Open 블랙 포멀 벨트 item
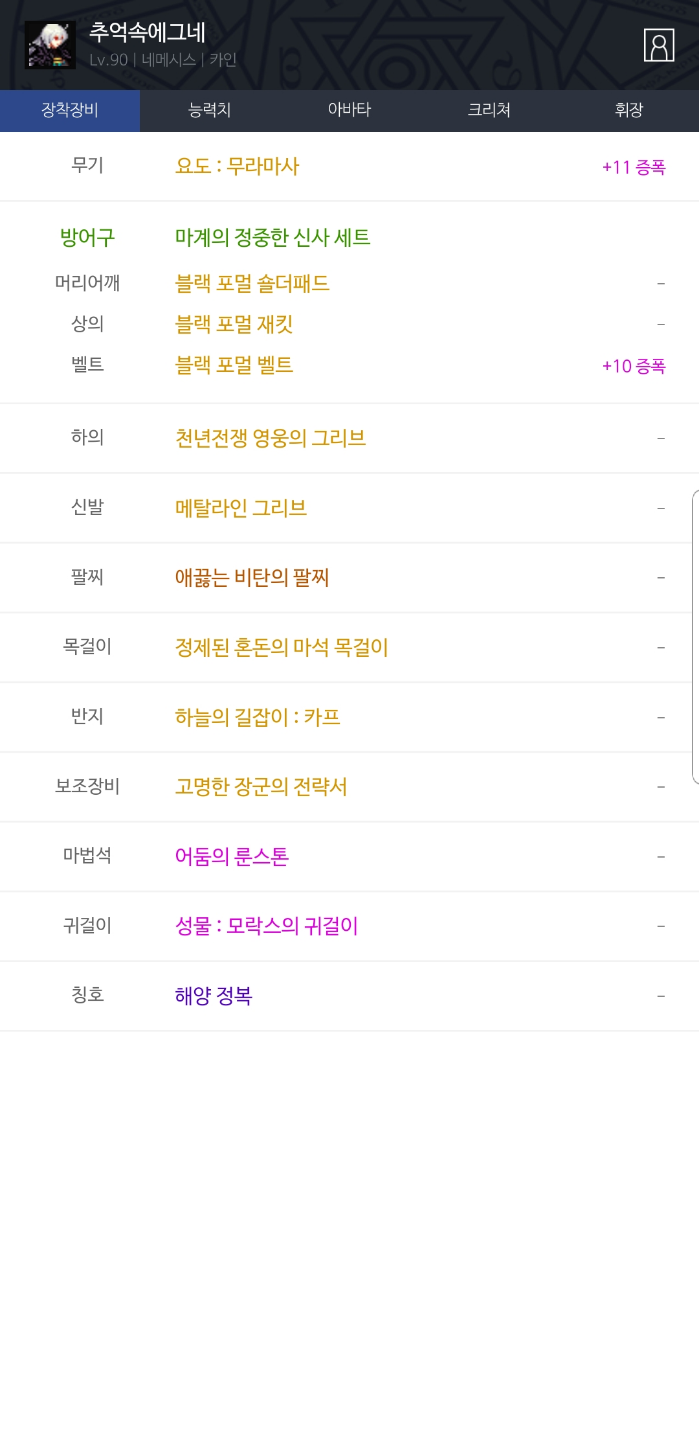 (234, 365)
